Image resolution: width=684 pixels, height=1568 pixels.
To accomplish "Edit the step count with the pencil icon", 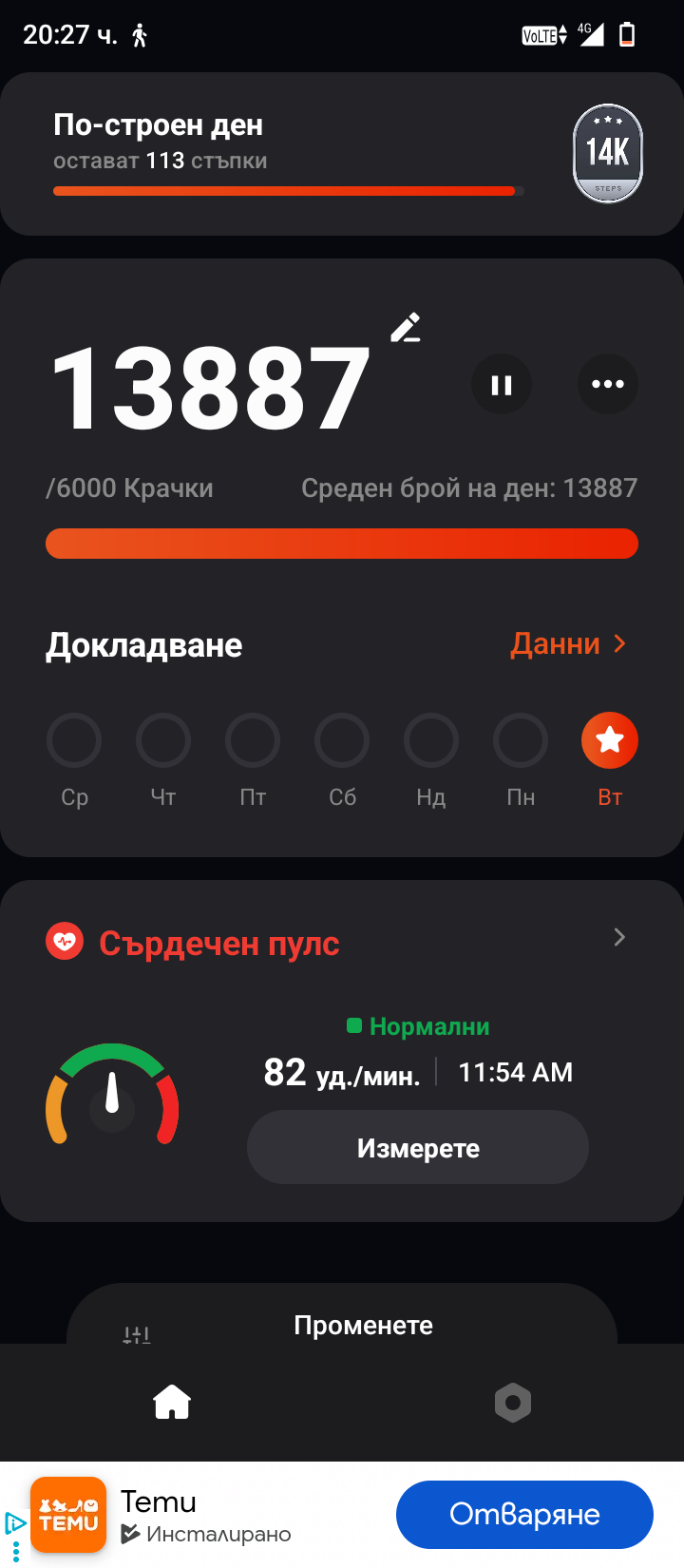I will [406, 328].
